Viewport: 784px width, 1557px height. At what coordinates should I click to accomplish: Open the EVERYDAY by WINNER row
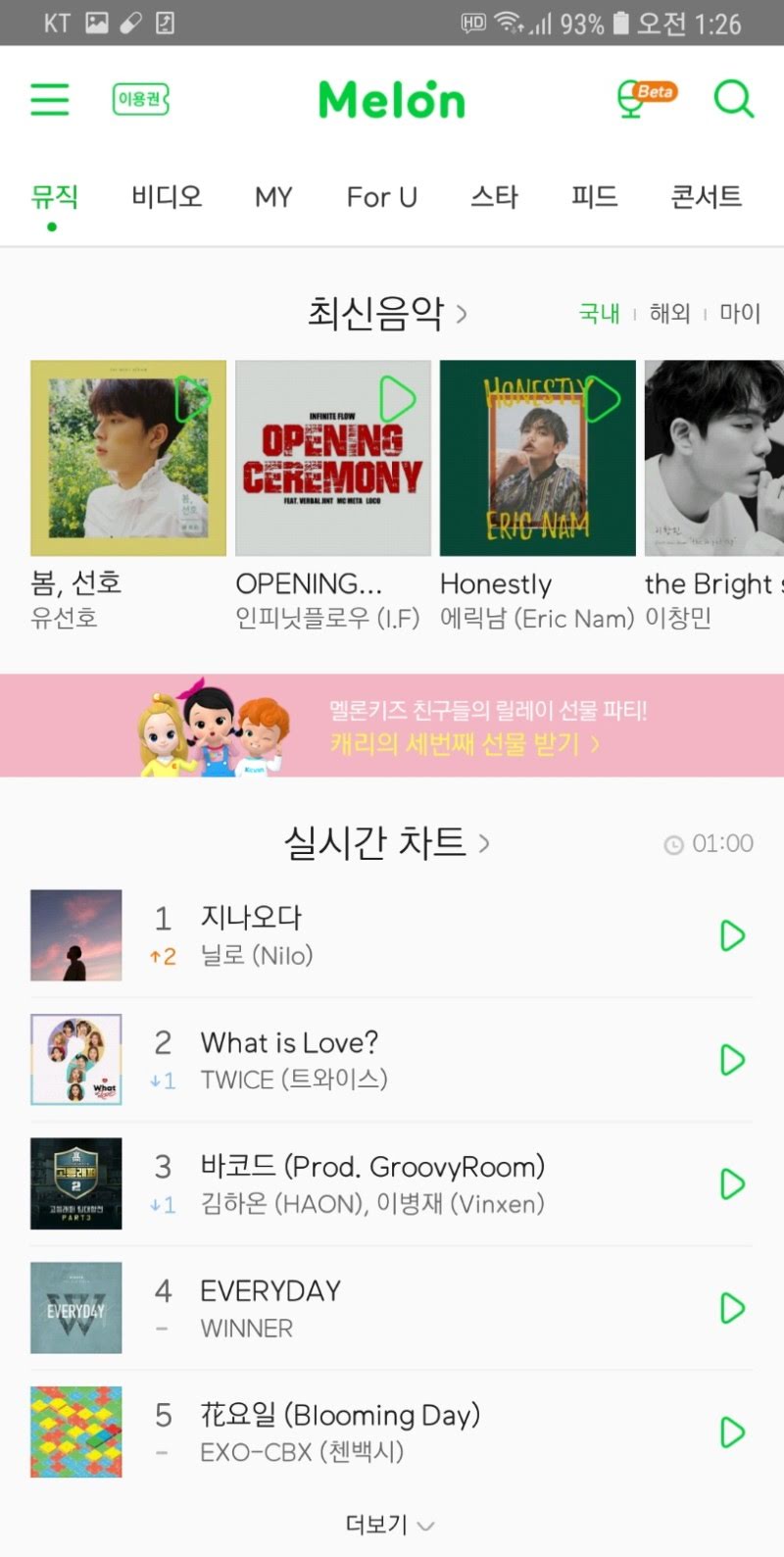tap(392, 1308)
